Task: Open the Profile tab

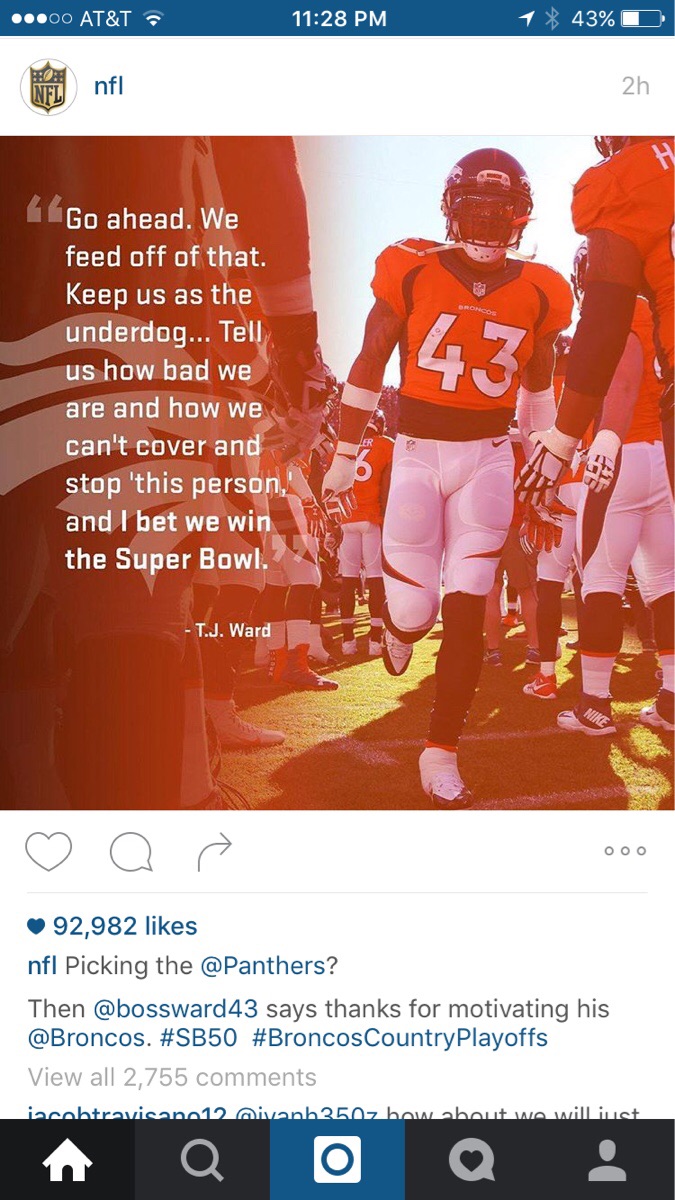Action: click(607, 1160)
